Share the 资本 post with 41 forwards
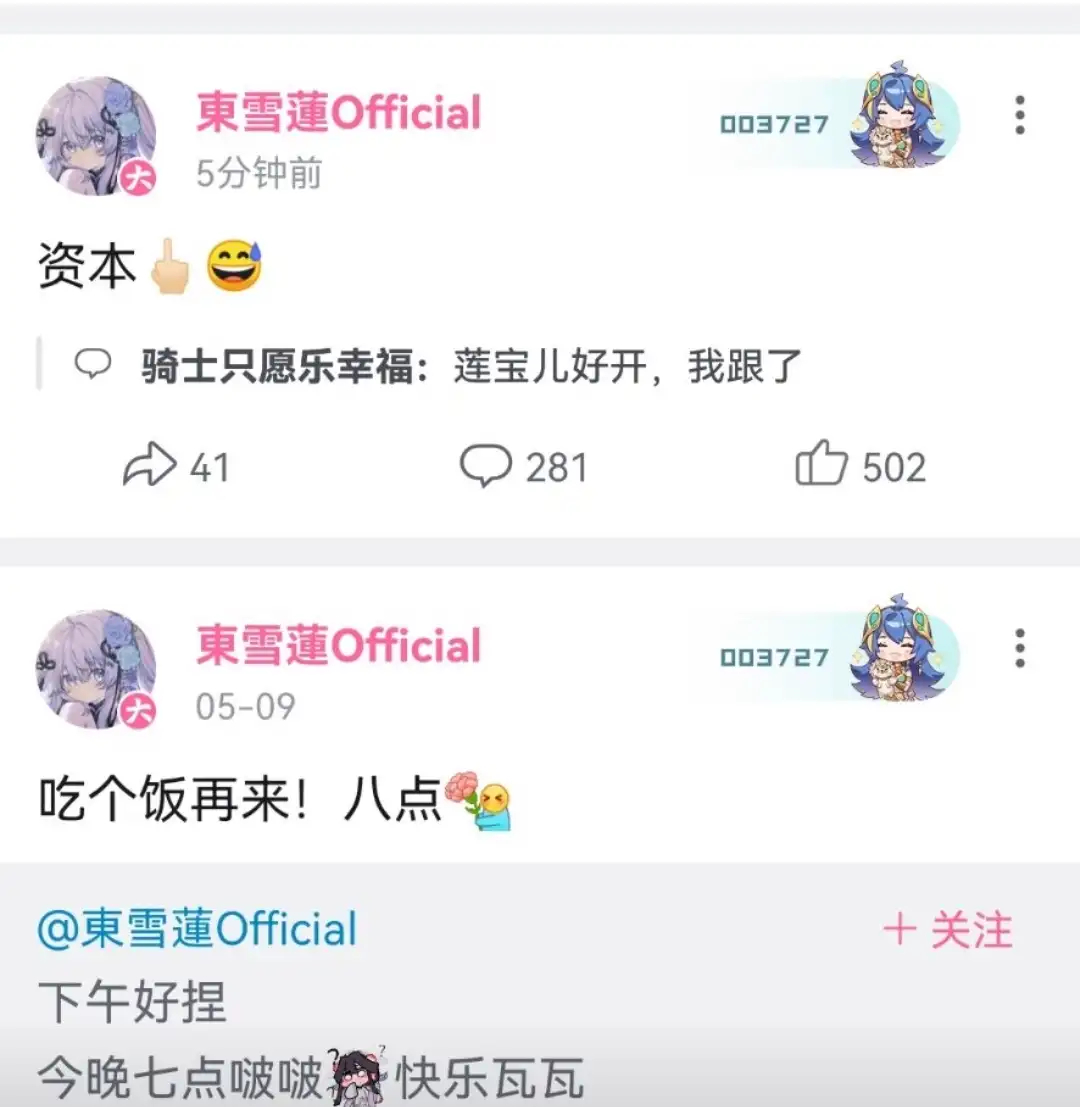Viewport: 1080px width, 1107px height. (176, 466)
